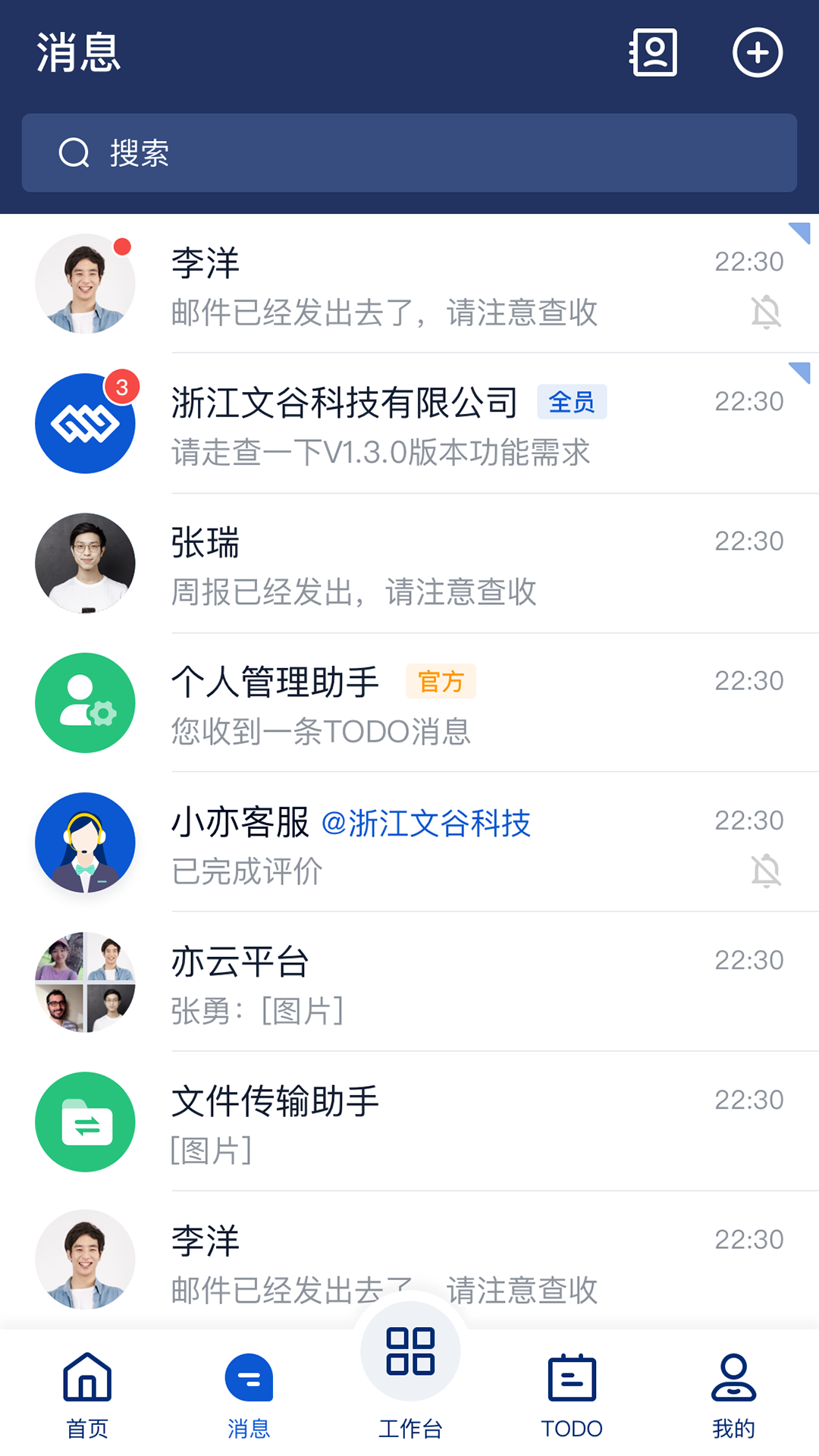Open the 亦云平台 group chat
This screenshot has width=819, height=1456.
[x=85, y=982]
